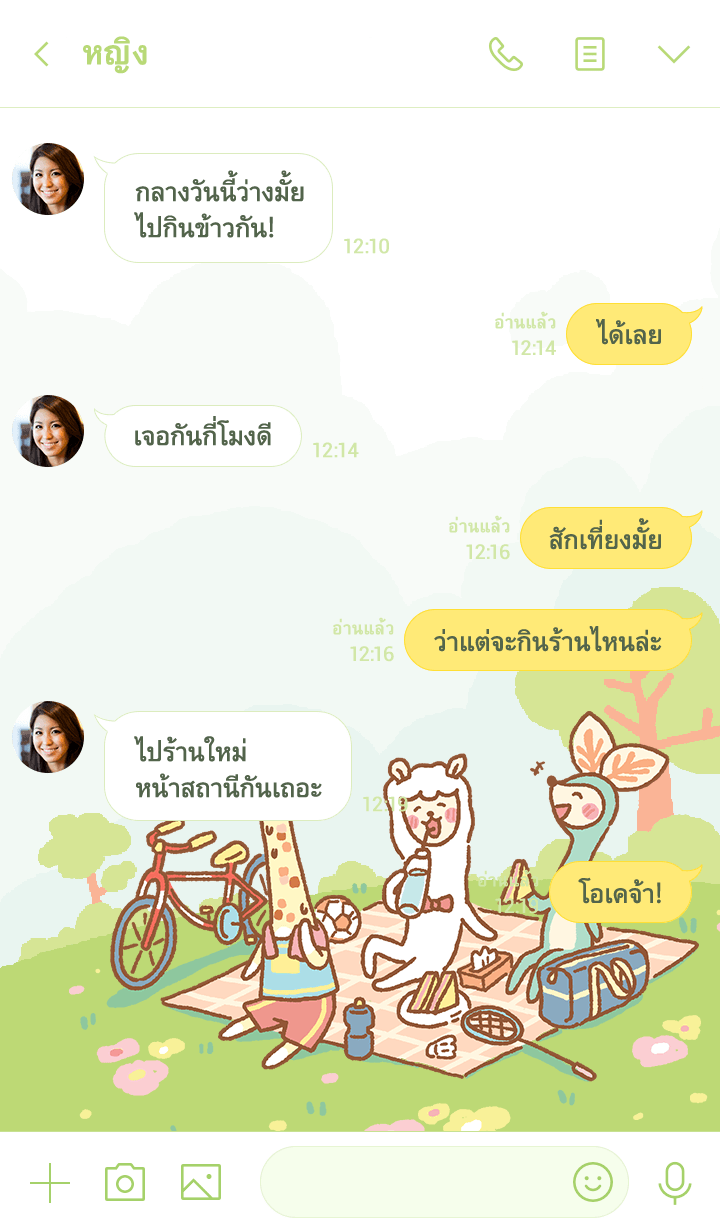Start a voice call with หญิง
This screenshot has width=720, height=1232.
(x=505, y=54)
